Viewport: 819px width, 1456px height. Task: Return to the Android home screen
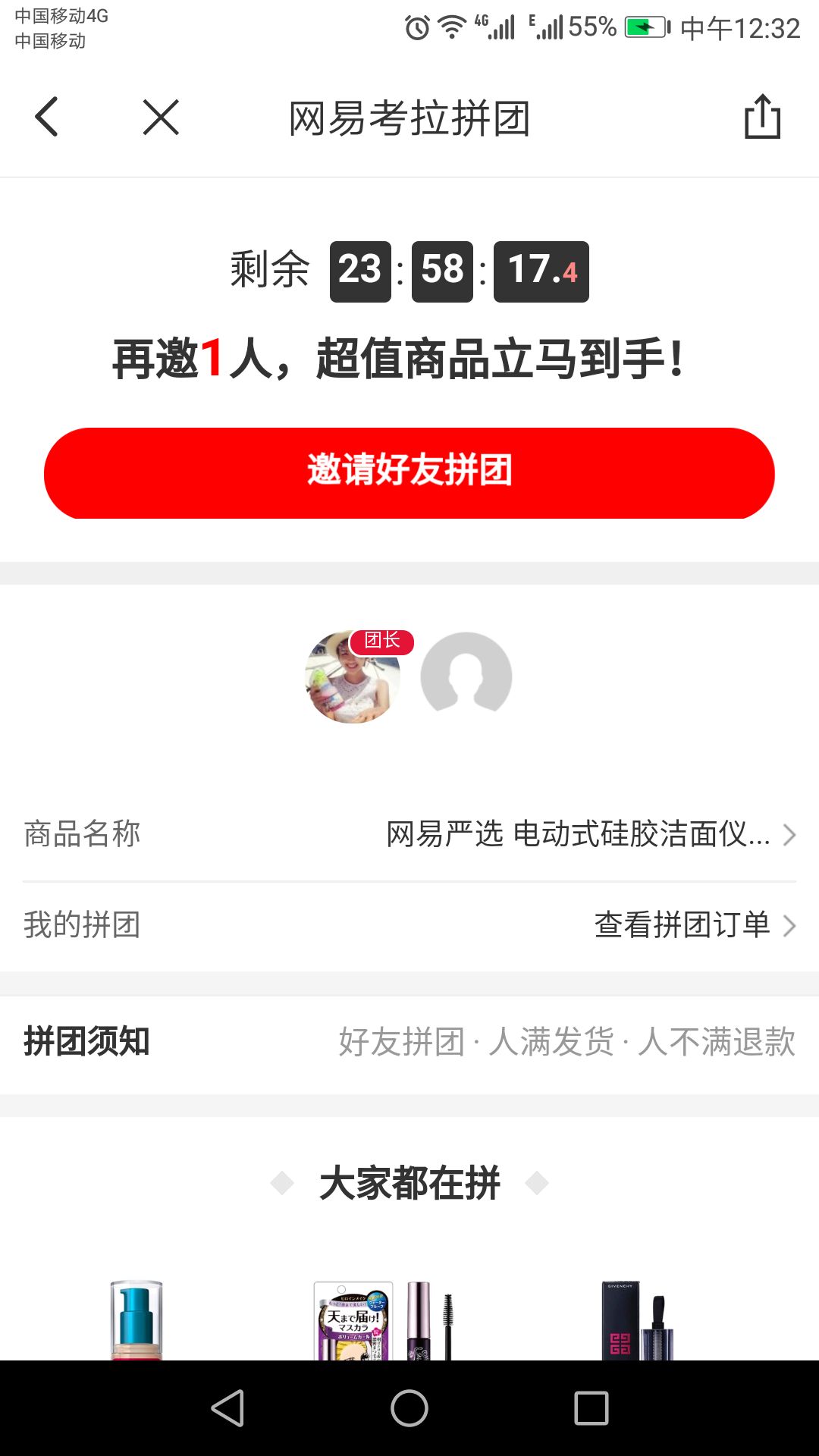coord(409,1408)
